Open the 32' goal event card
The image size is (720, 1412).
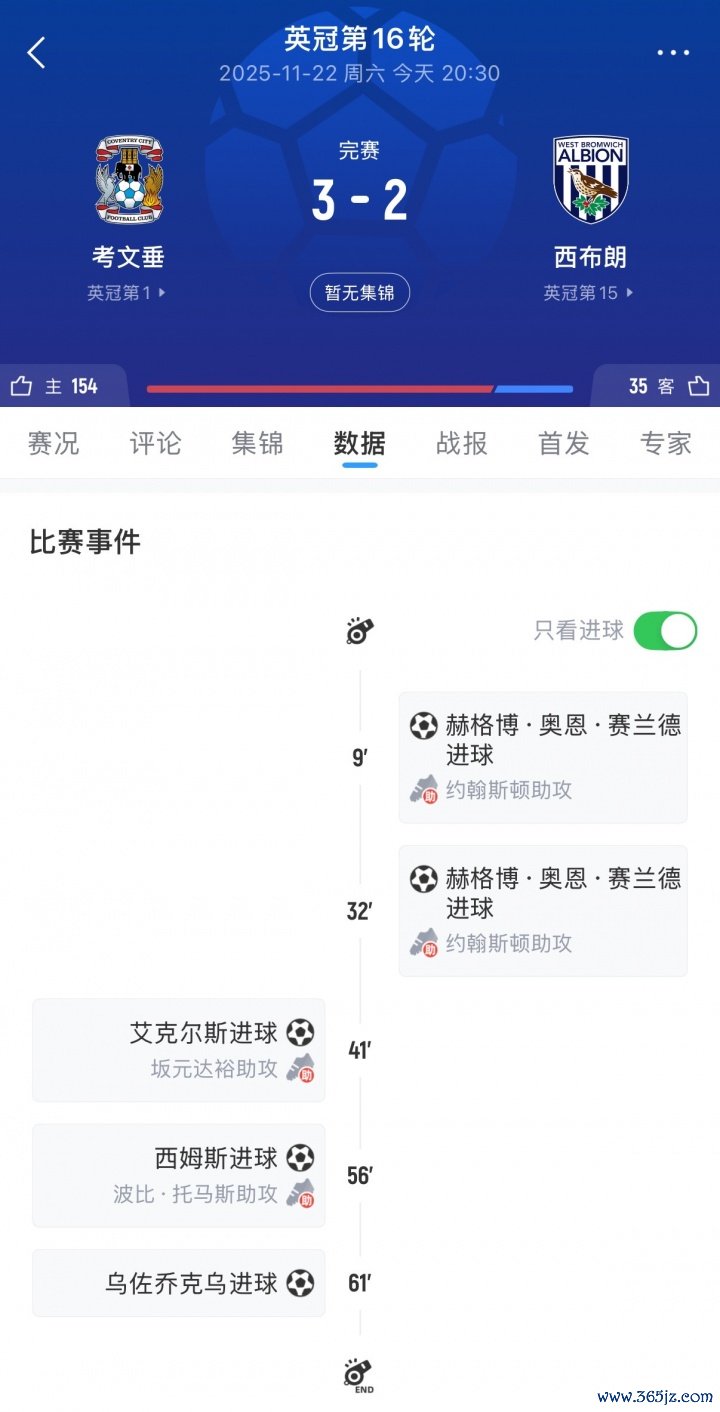(543, 910)
